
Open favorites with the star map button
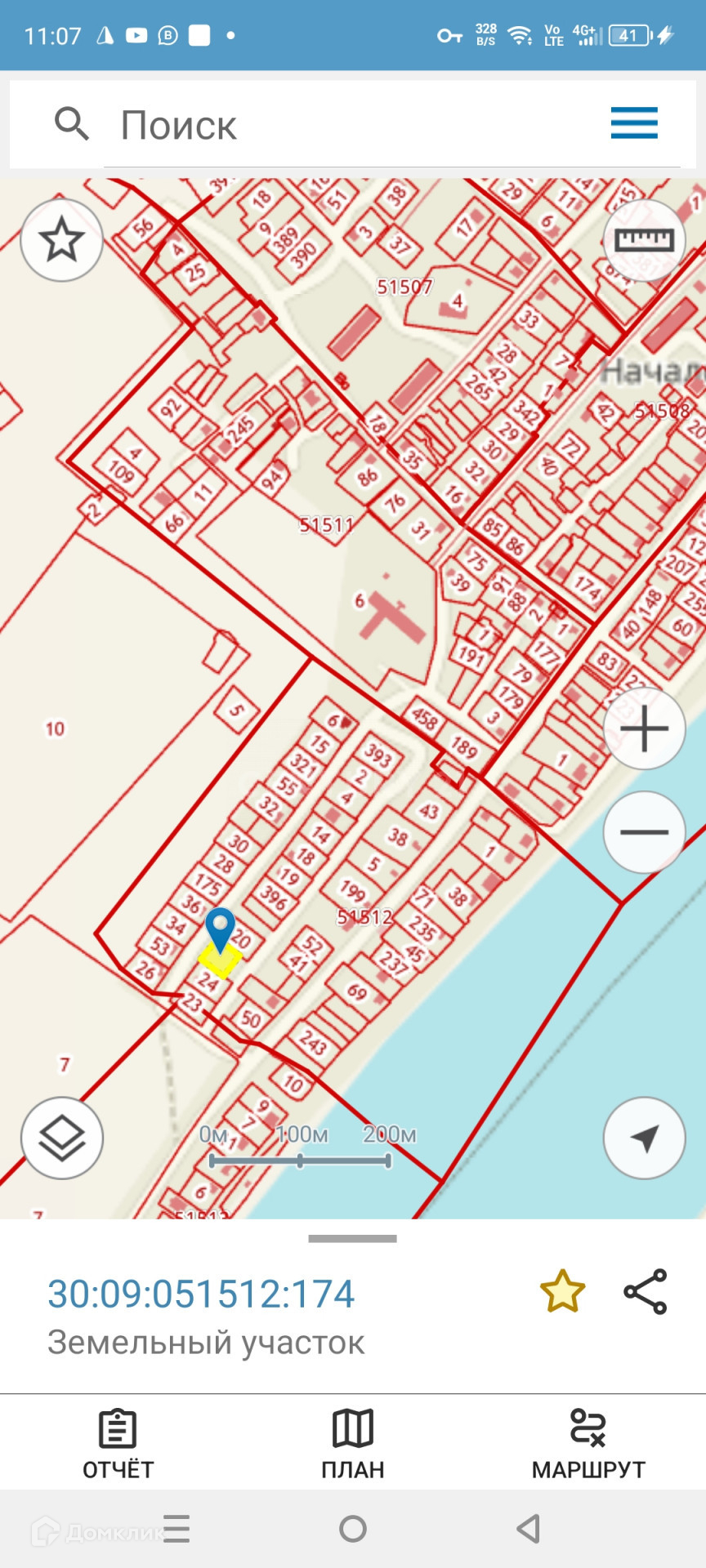(62, 240)
